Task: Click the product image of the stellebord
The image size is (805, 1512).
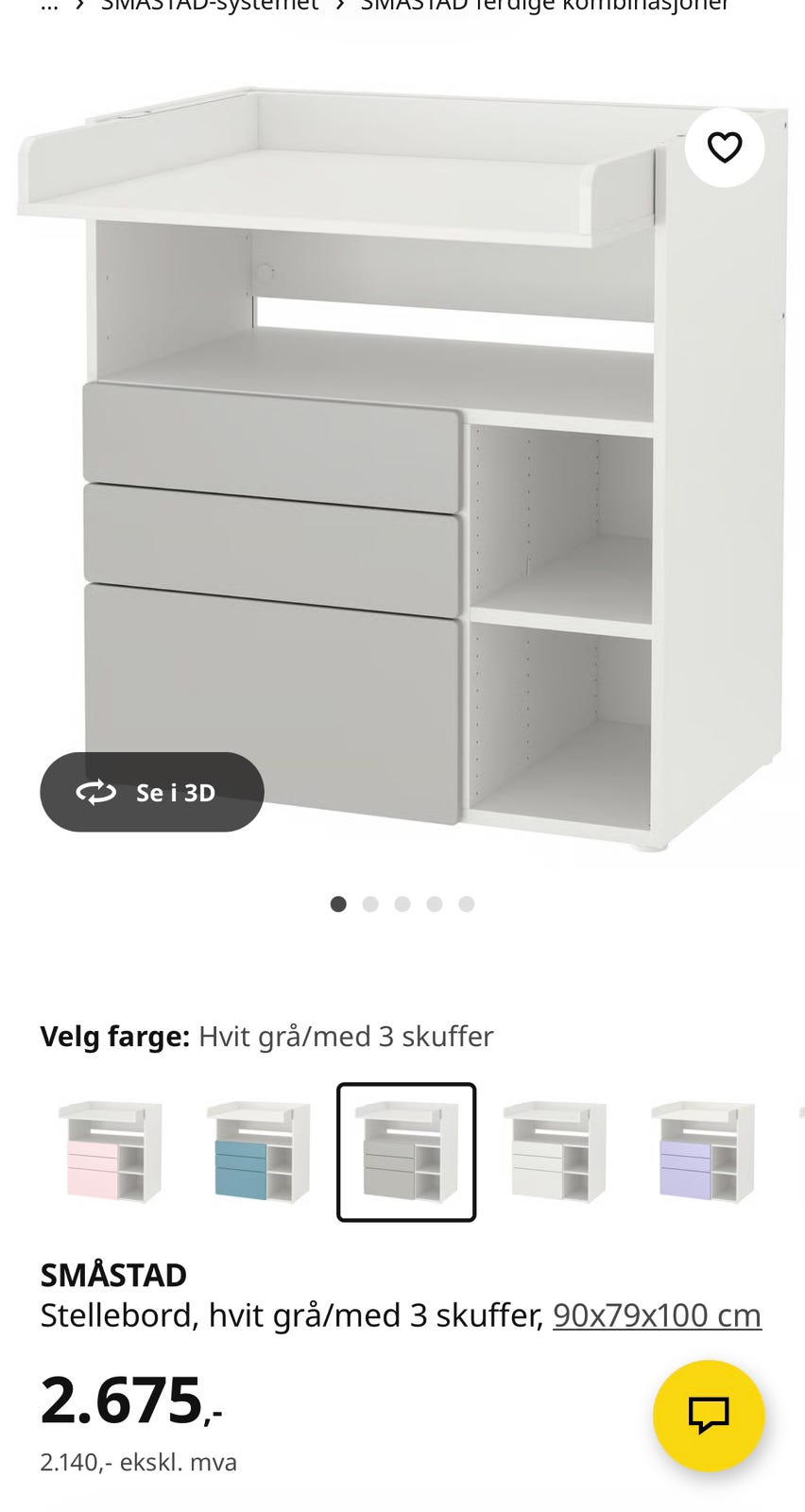Action: click(x=397, y=454)
